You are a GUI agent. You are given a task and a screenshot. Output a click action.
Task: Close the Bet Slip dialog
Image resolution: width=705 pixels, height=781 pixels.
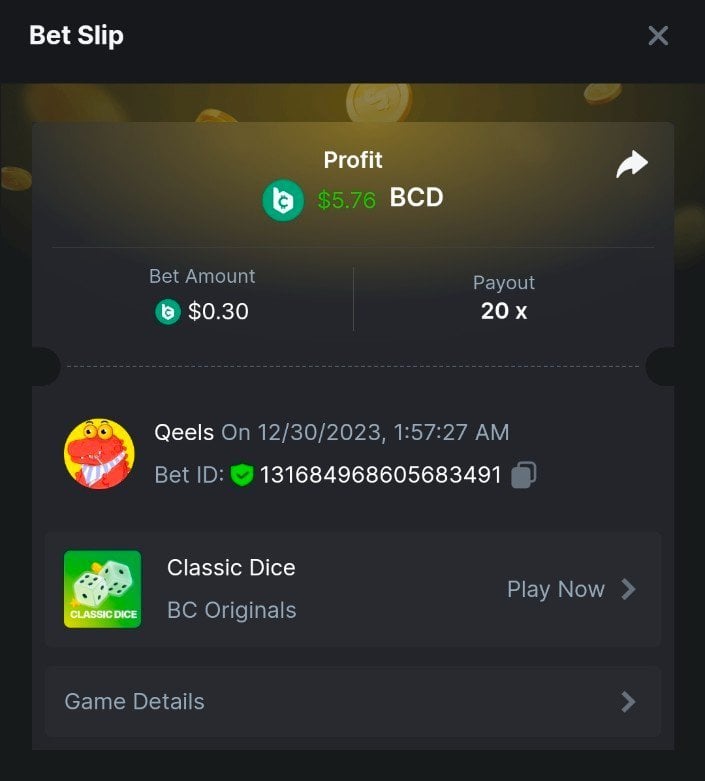tap(658, 36)
